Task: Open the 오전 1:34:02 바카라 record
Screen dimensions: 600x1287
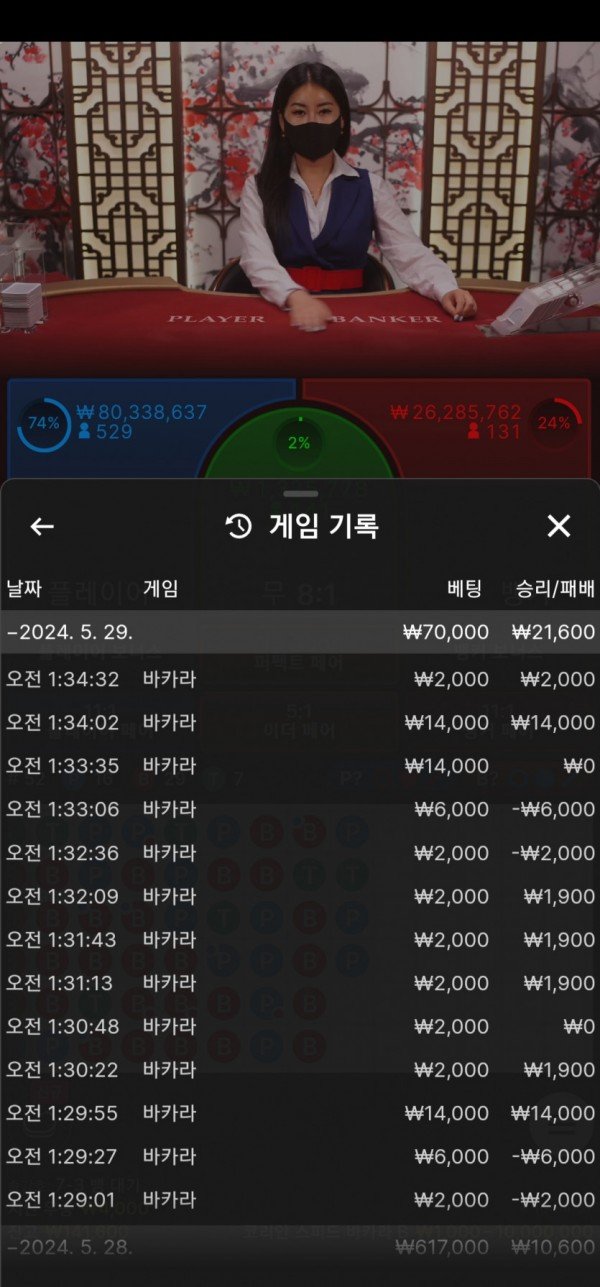Action: (300, 723)
